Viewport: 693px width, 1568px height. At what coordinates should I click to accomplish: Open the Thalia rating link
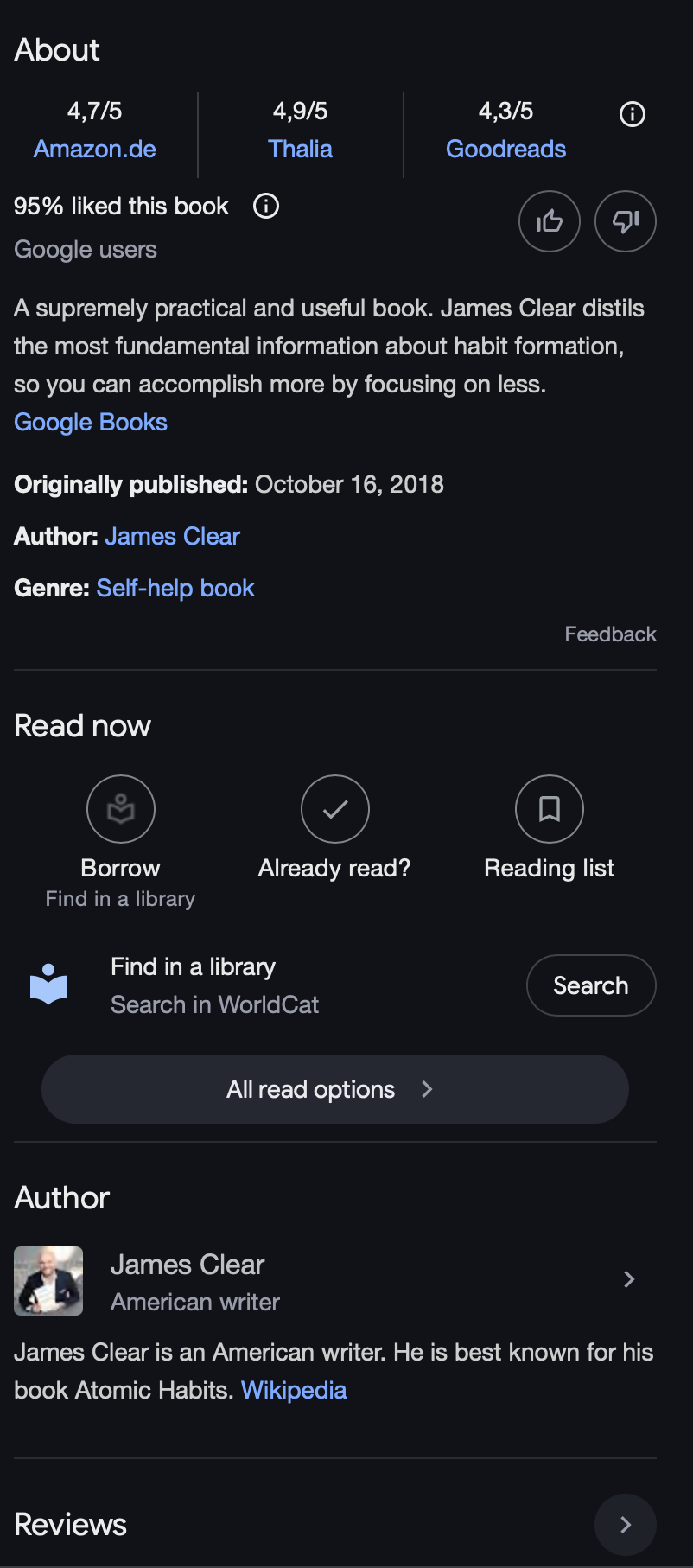[x=300, y=149]
